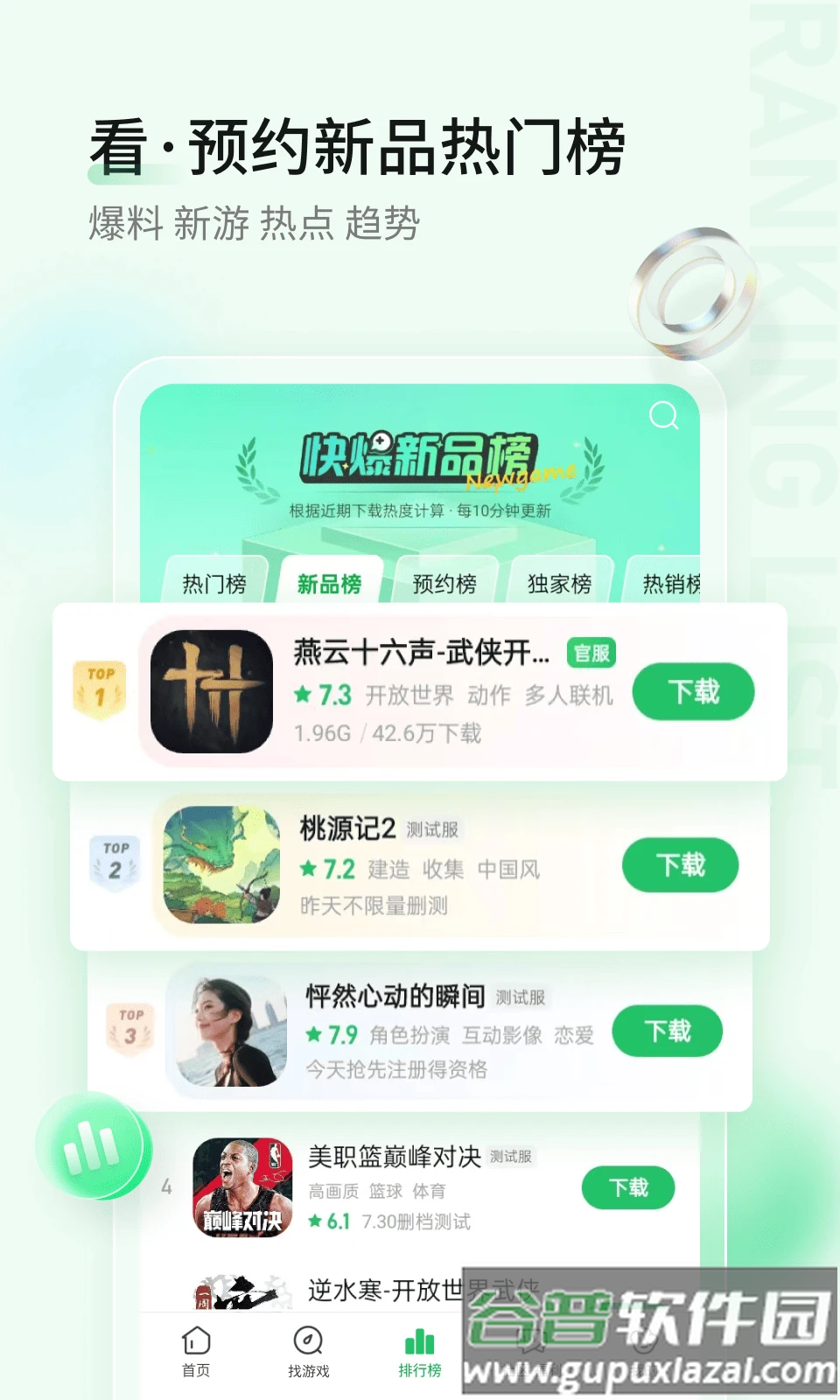840x1400 pixels.
Task: Download 燕云十六声 with its 下载 button
Action: tap(693, 691)
